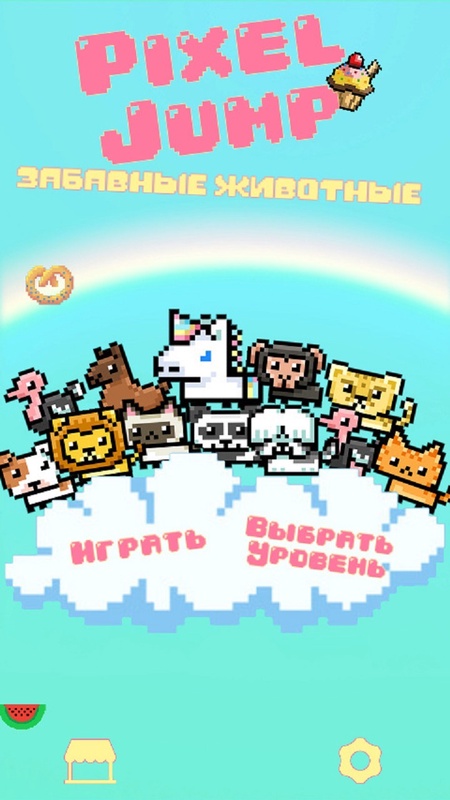Open the shop stall icon
The image size is (450, 800).
[90, 761]
